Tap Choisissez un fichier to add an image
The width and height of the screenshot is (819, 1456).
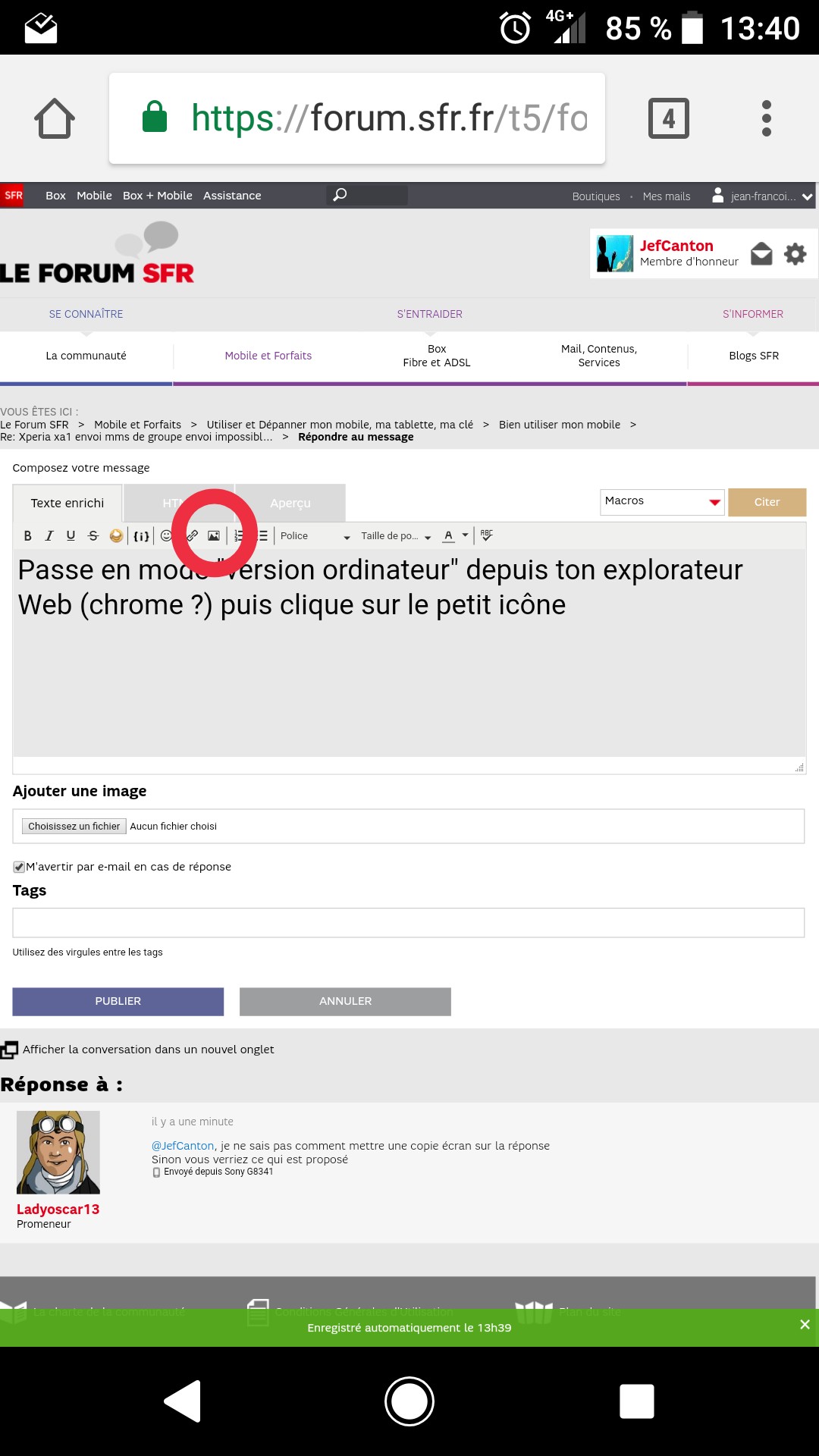[74, 826]
